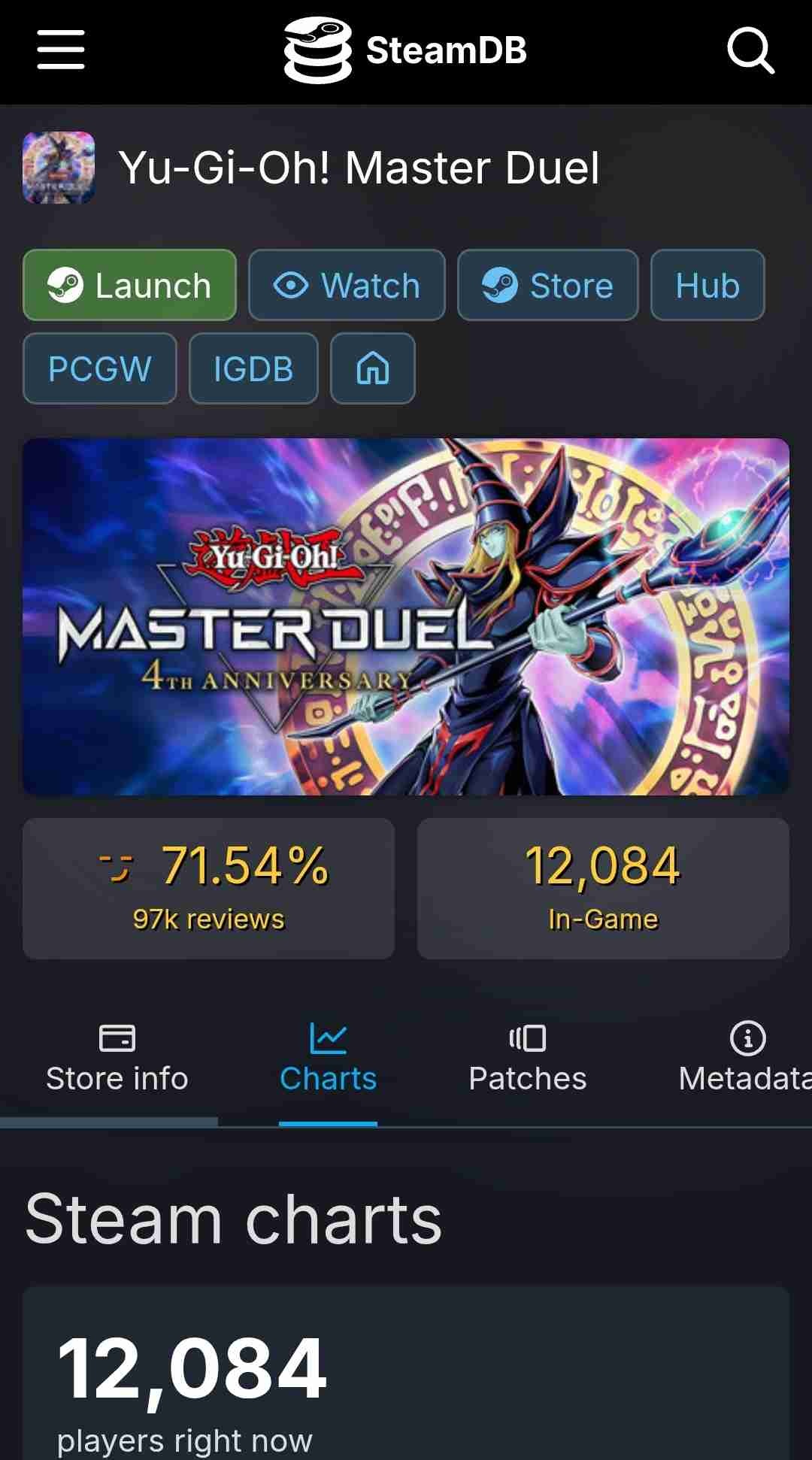The height and width of the screenshot is (1460, 812).
Task: Open the Steam Store page
Action: pos(547,286)
